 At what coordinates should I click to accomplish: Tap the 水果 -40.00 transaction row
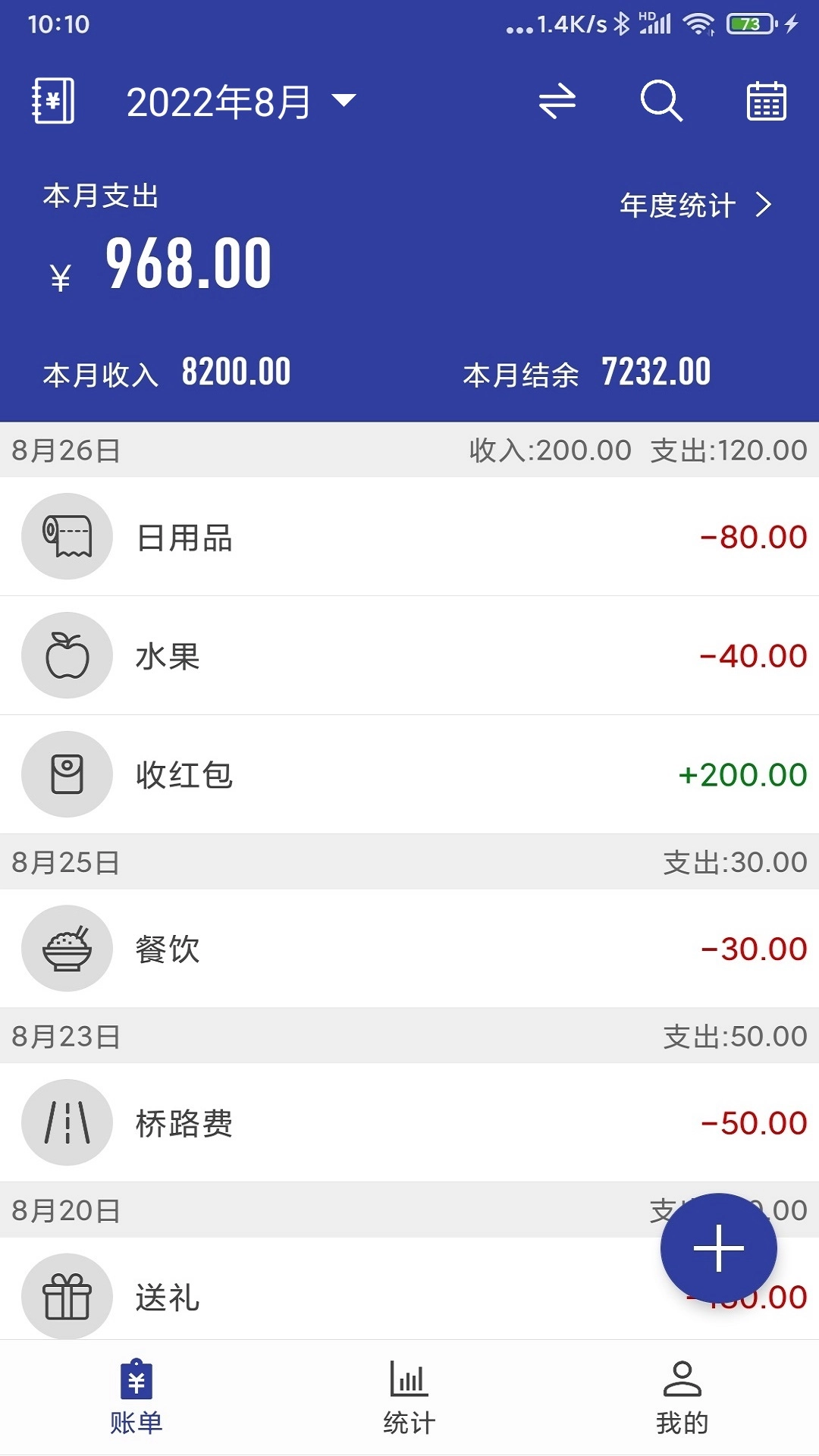pyautogui.click(x=409, y=655)
